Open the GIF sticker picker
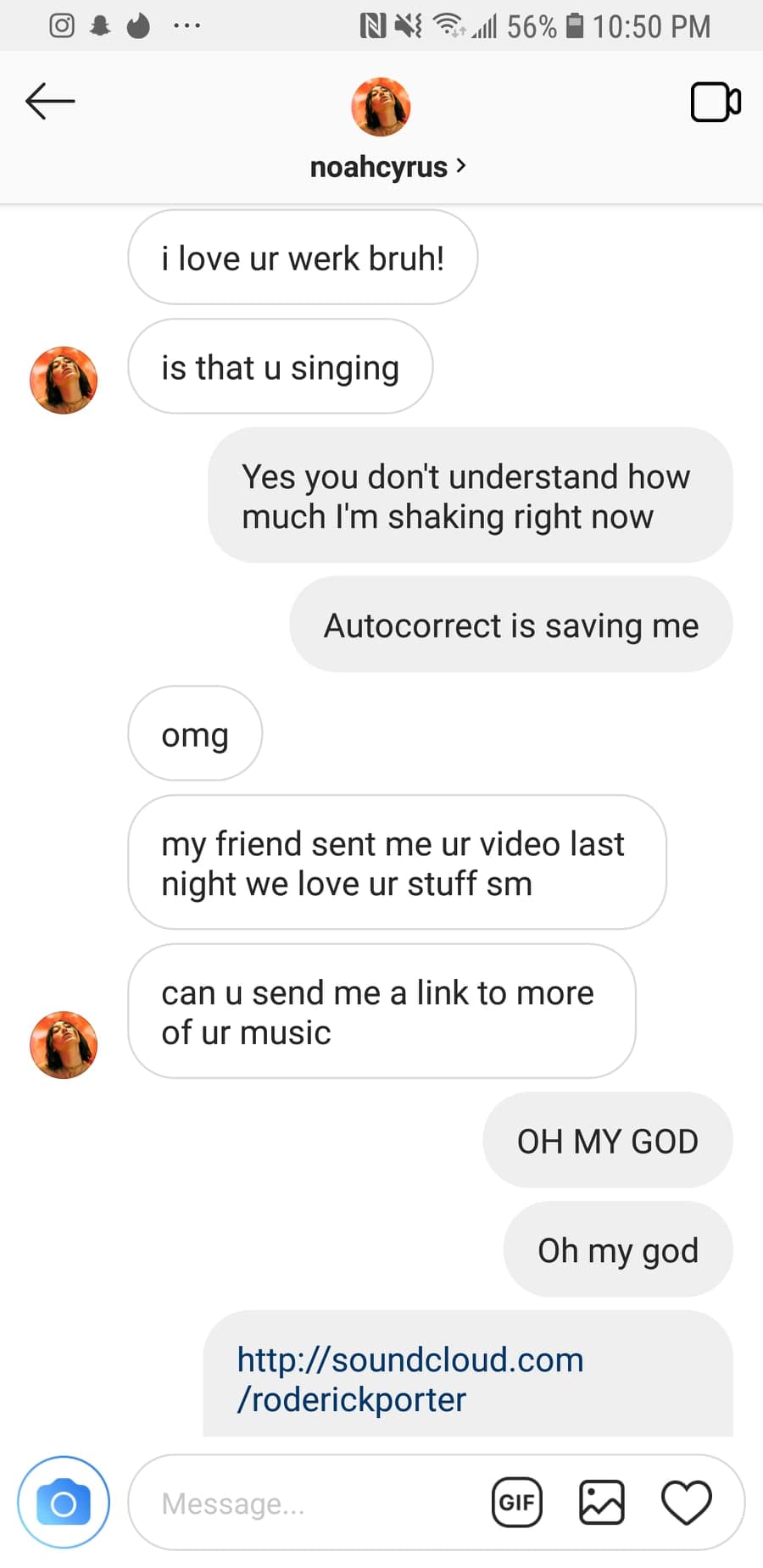 point(517,1502)
